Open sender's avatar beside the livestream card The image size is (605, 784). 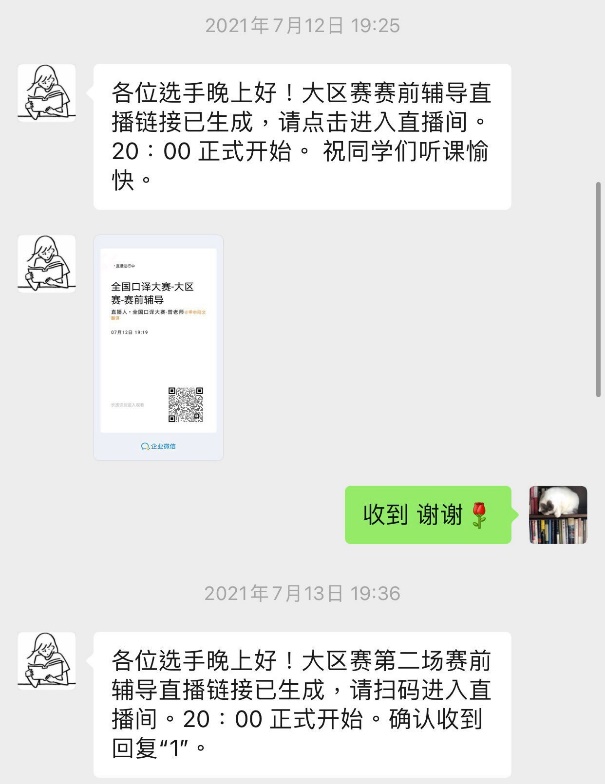(x=46, y=264)
